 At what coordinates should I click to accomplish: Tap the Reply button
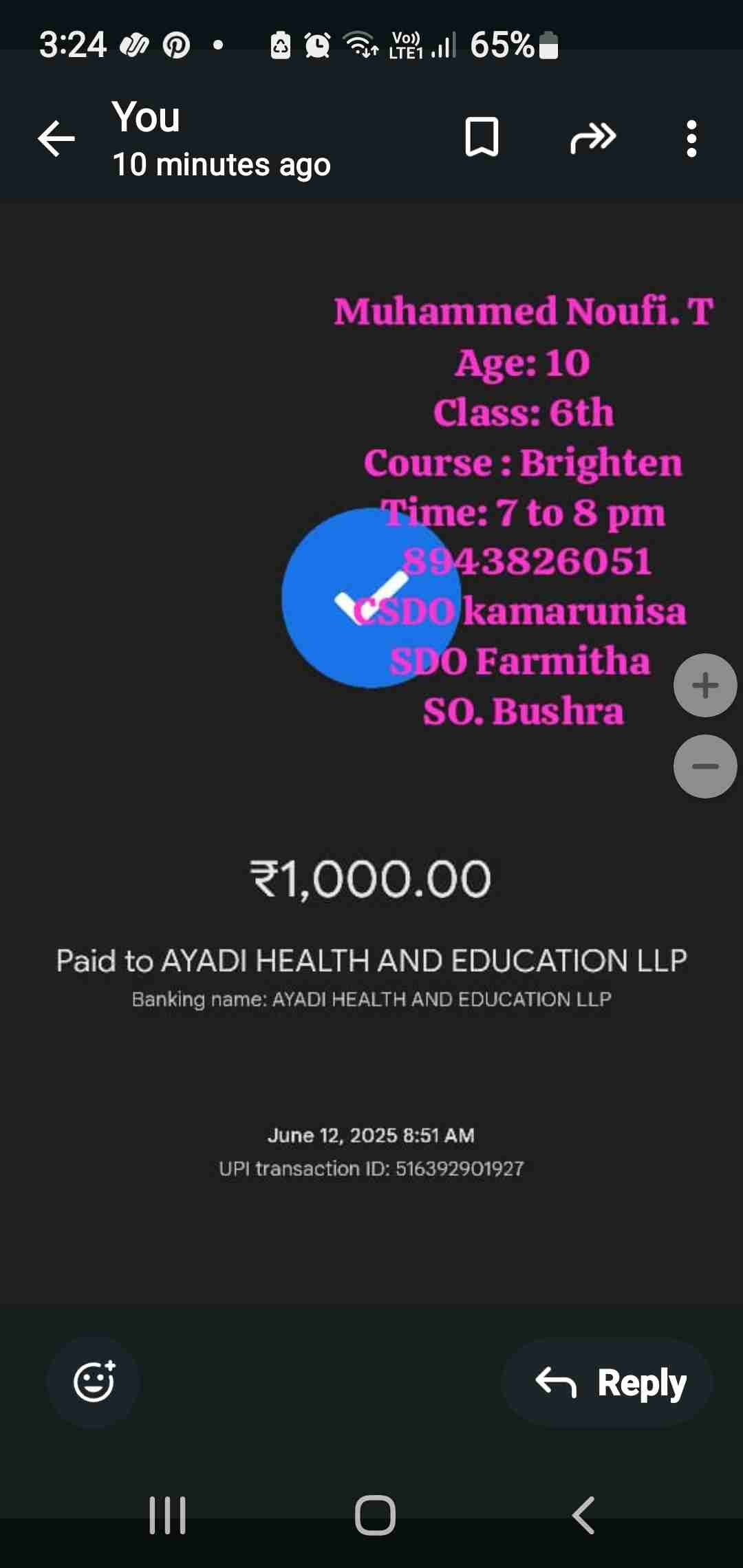pos(608,1382)
